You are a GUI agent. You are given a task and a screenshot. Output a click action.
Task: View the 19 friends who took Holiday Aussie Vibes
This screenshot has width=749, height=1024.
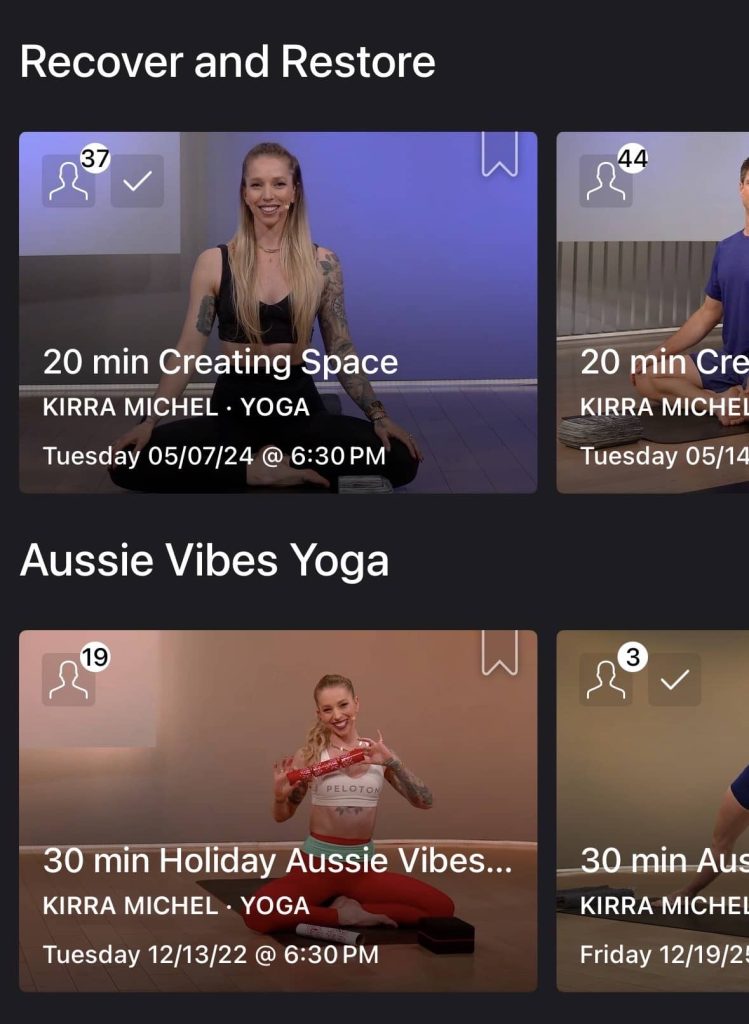click(x=69, y=679)
